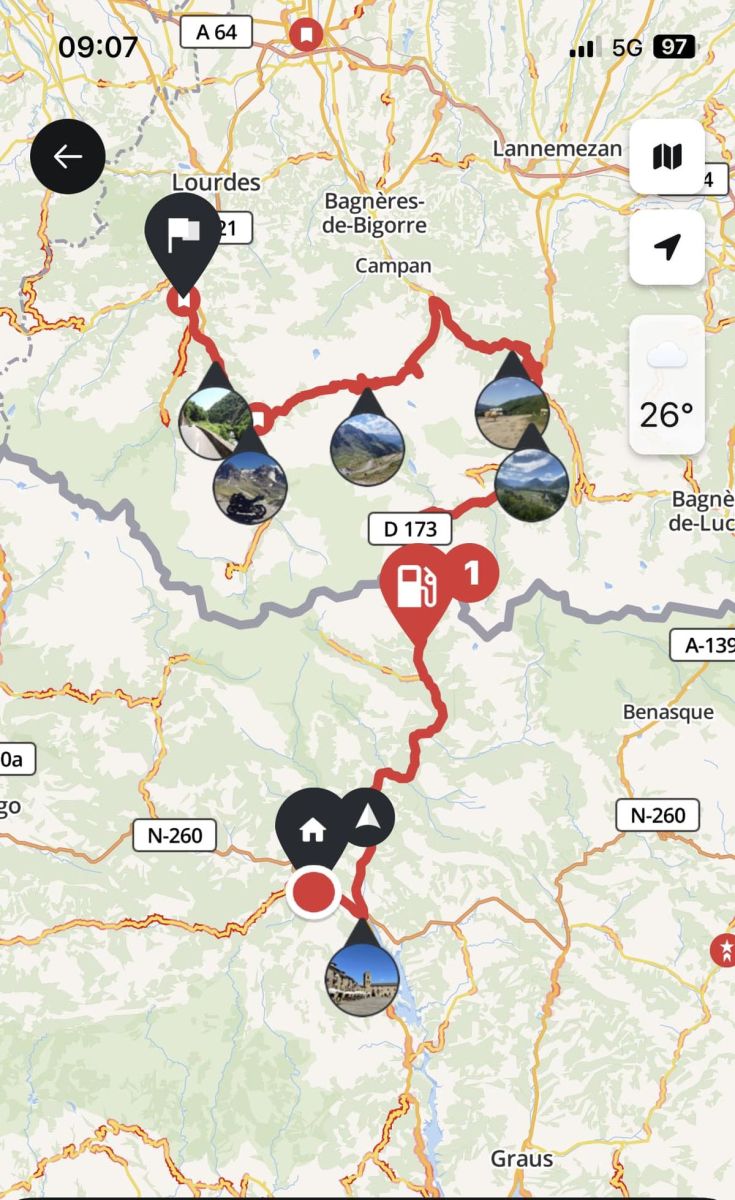Tap the home waypoint pin
Viewport: 735px width, 1200px height.
click(313, 828)
